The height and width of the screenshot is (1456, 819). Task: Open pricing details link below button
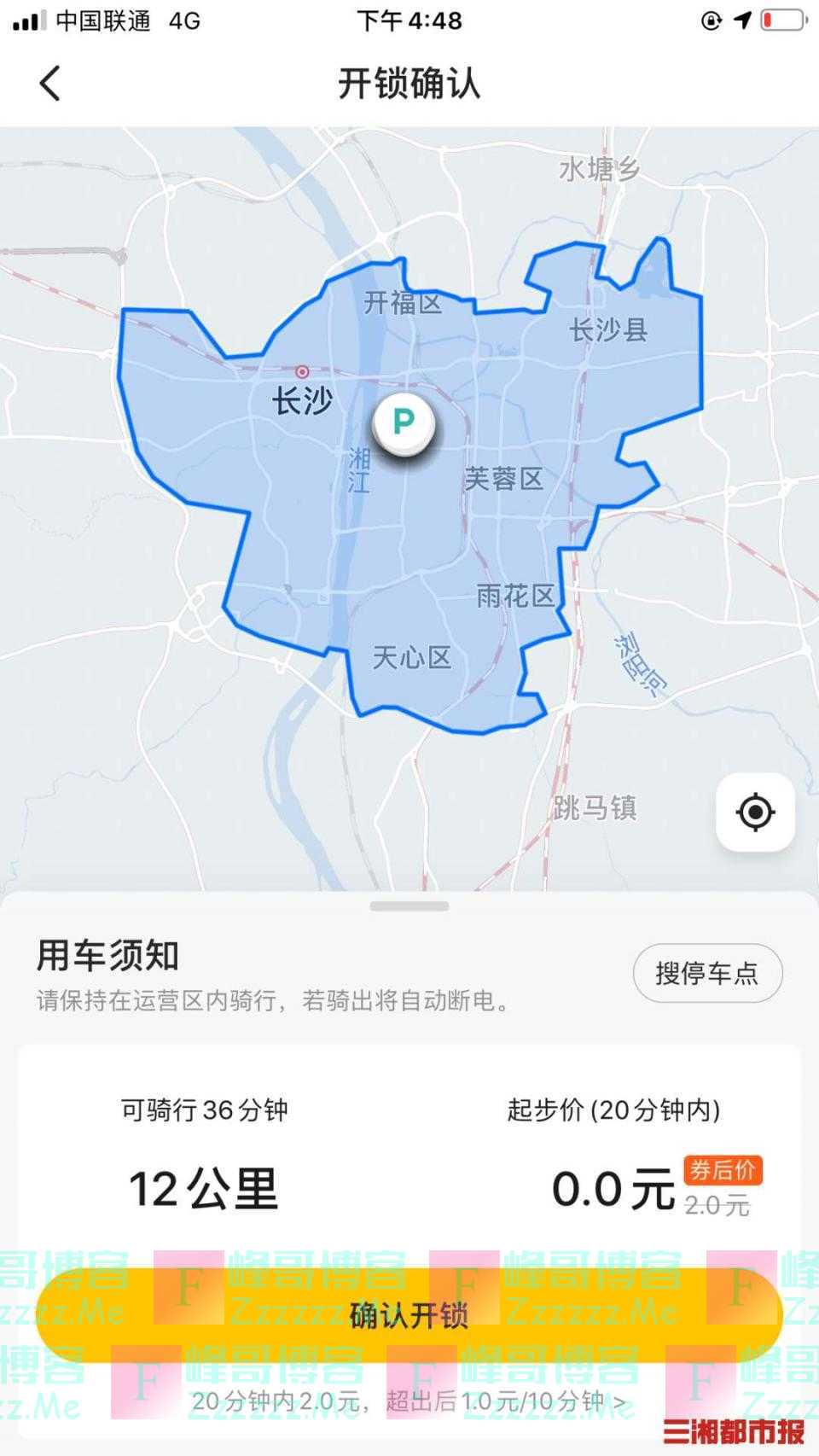[x=409, y=1401]
